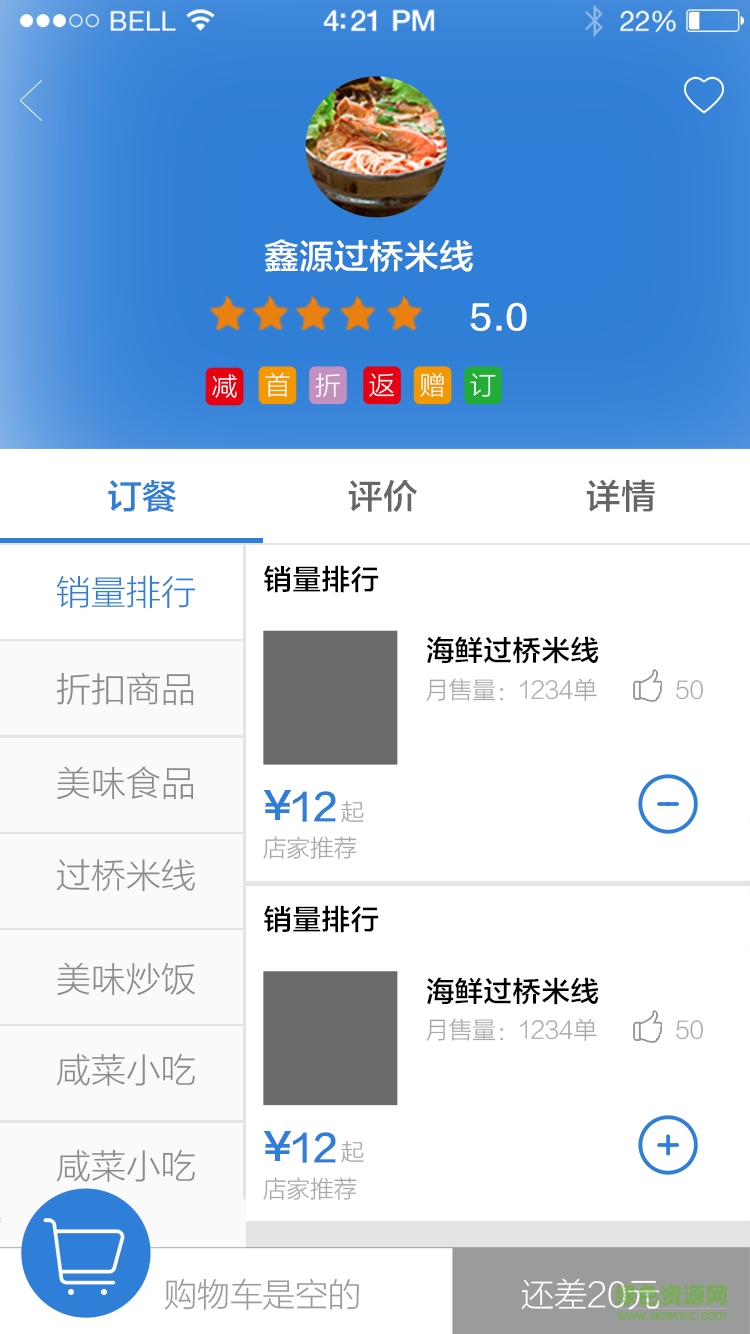
Task: Tap the 订 booking badge
Action: click(x=482, y=386)
